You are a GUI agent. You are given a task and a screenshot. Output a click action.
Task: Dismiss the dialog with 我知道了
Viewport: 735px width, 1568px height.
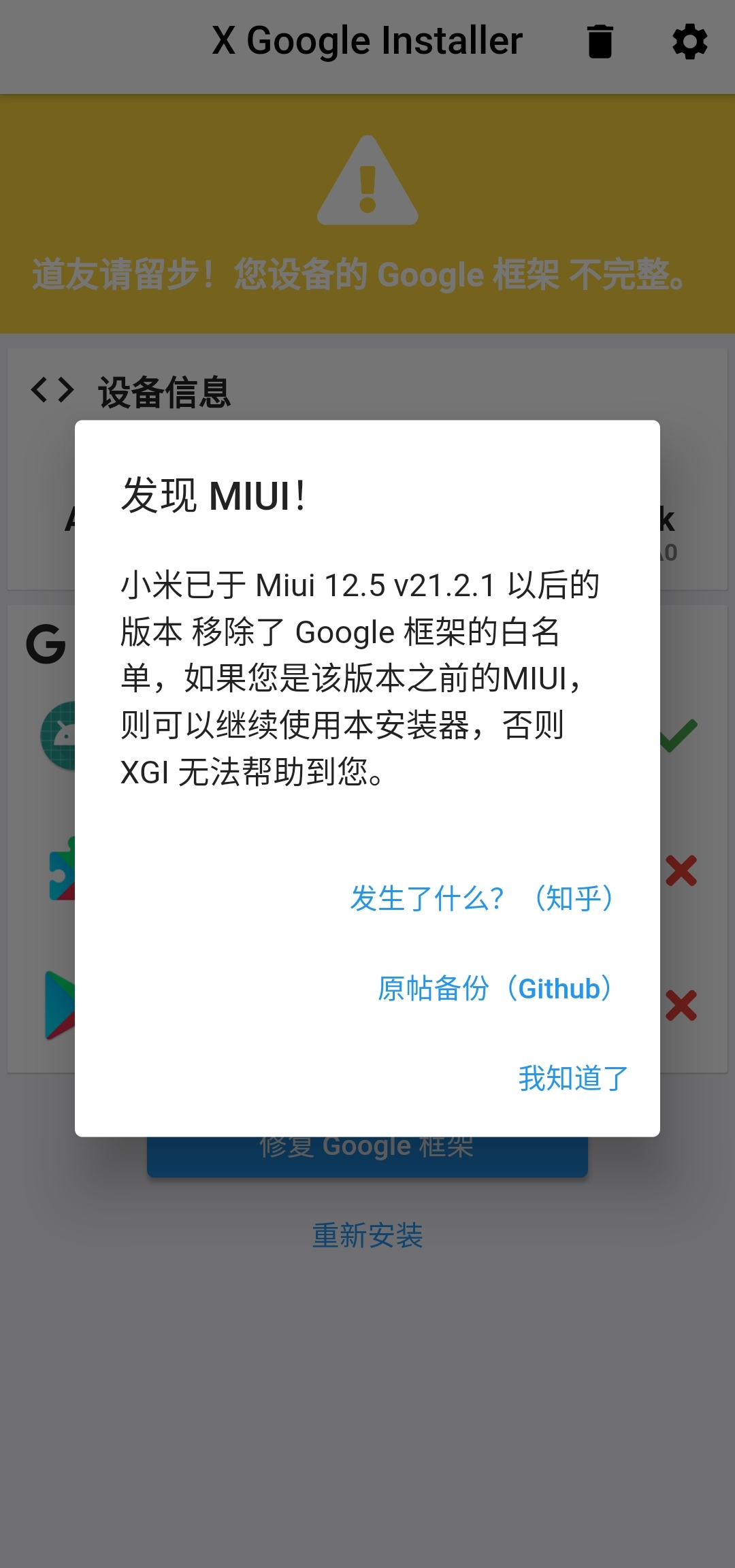pyautogui.click(x=573, y=1078)
